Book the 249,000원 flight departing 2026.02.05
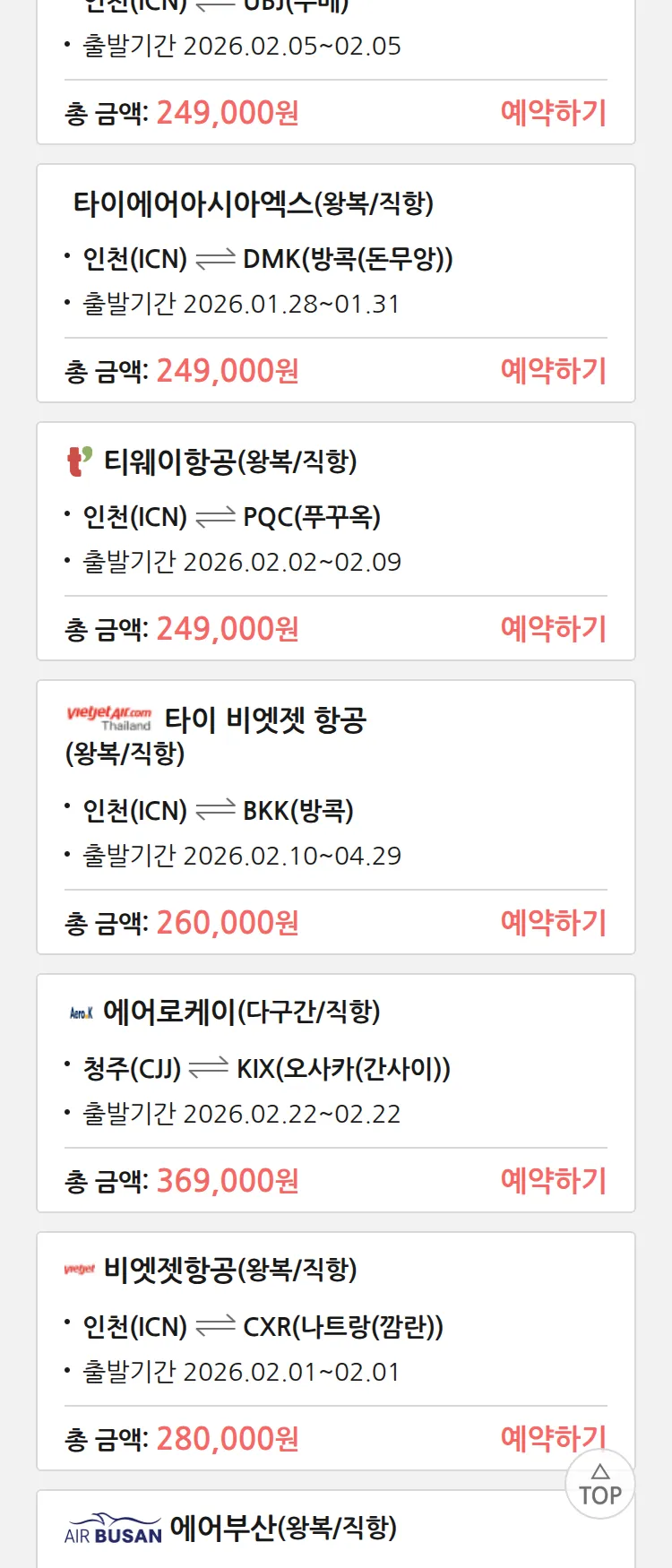The width and height of the screenshot is (672, 1568). 553,113
